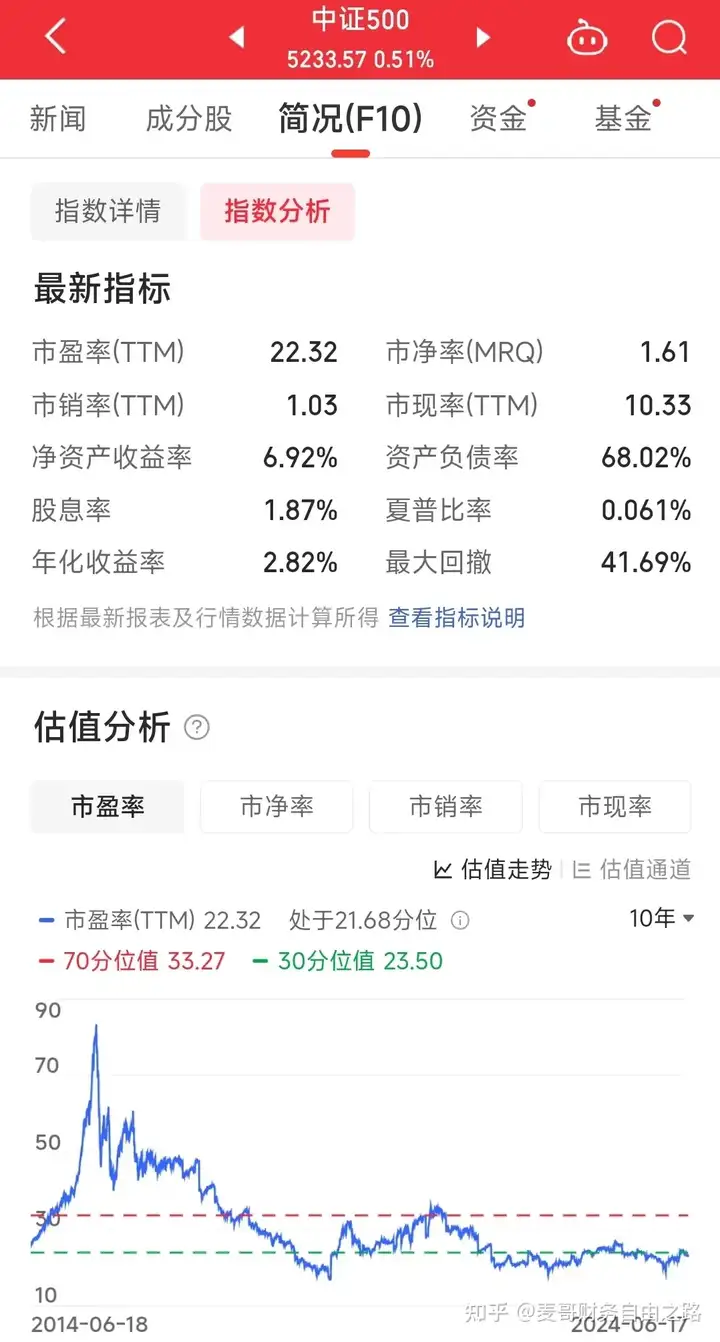This screenshot has width=720, height=1342.
Task: Switch to previous index with left triangle
Action: tap(237, 38)
